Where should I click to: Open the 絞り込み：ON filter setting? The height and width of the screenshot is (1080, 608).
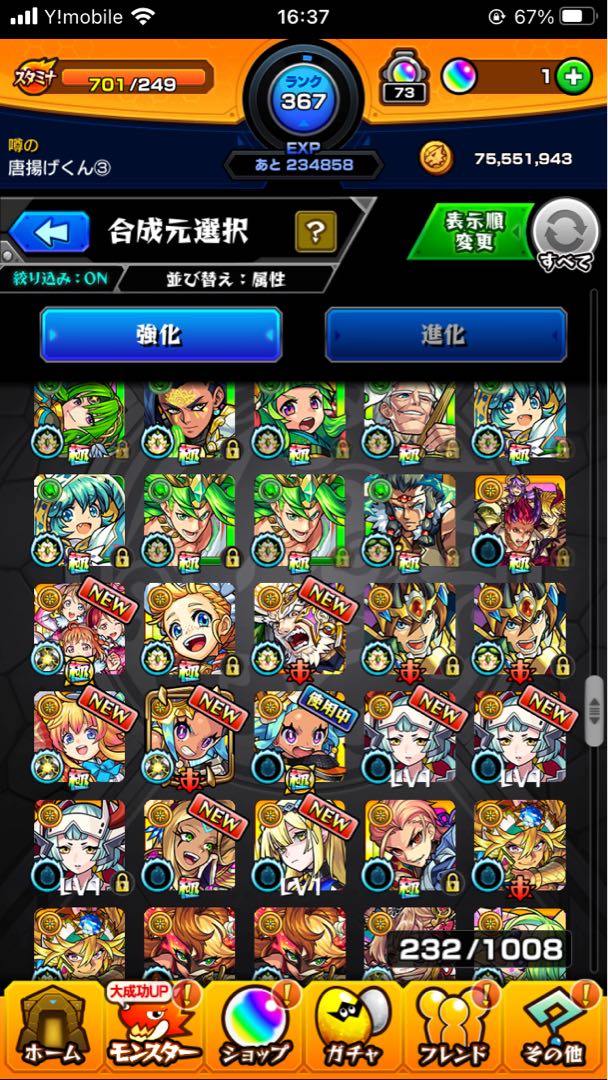(62, 278)
